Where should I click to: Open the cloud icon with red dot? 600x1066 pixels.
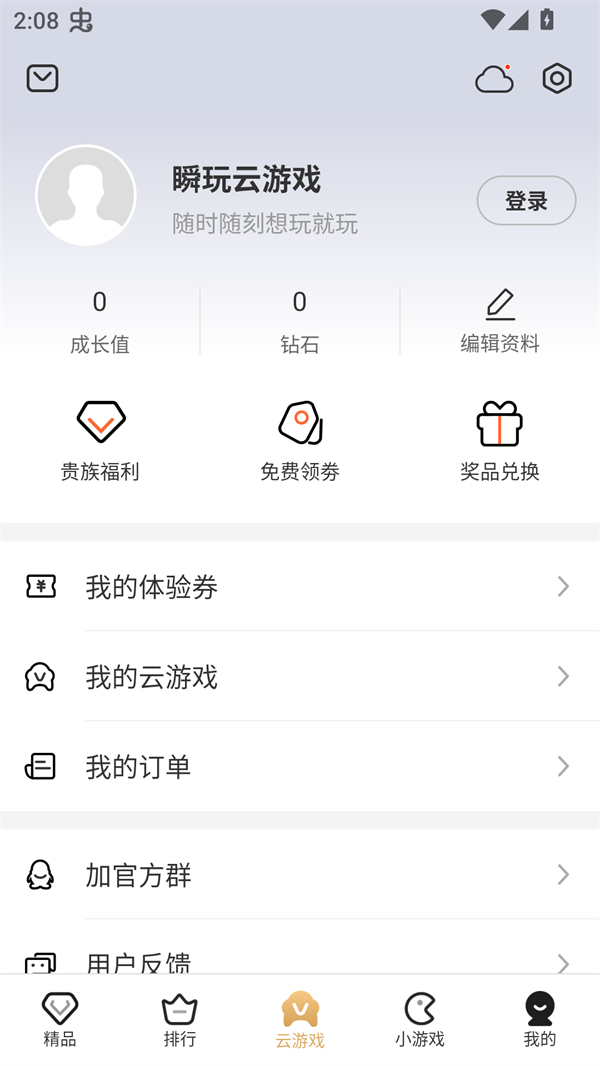494,79
